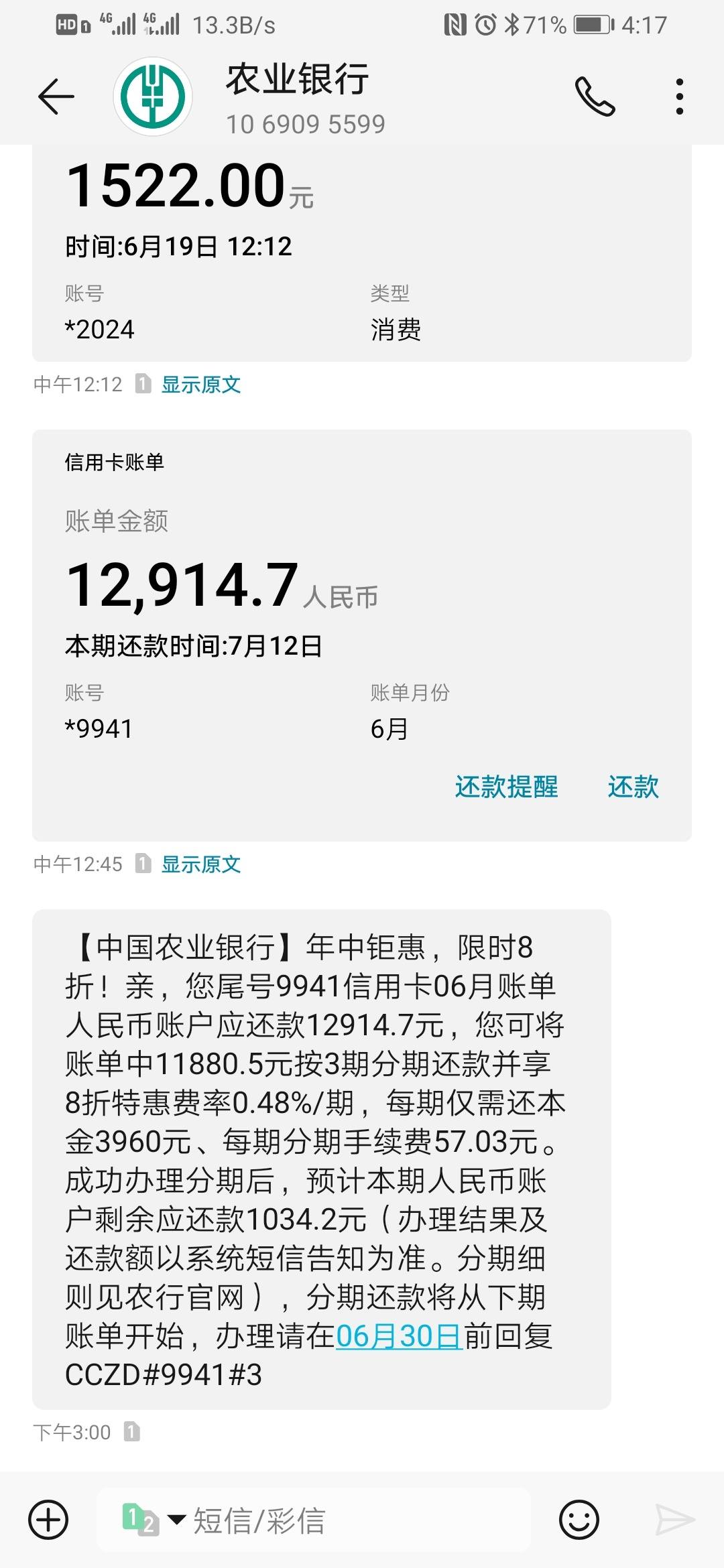Image resolution: width=724 pixels, height=1568 pixels.
Task: Call 农业银行 with the phone icon
Action: tap(595, 97)
